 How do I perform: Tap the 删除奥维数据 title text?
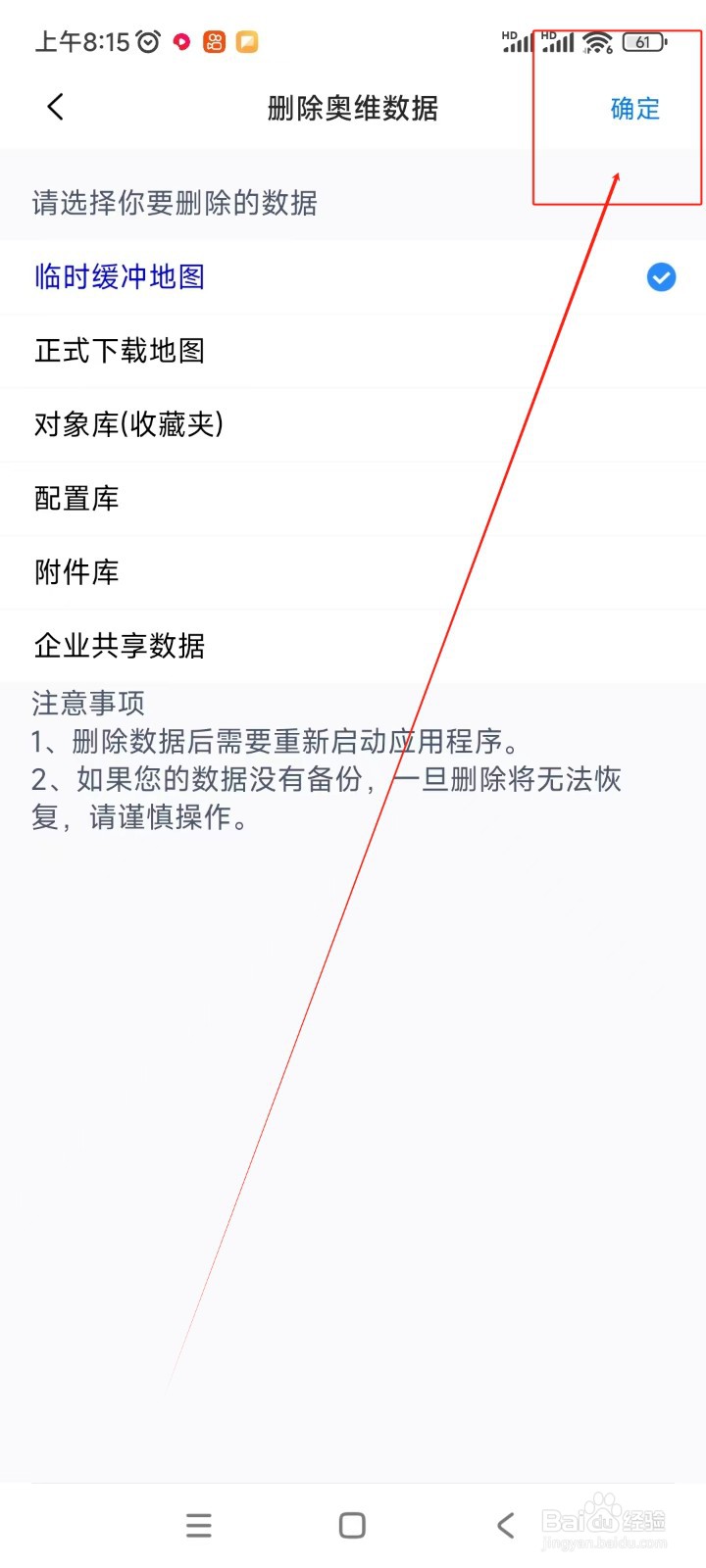tap(353, 109)
